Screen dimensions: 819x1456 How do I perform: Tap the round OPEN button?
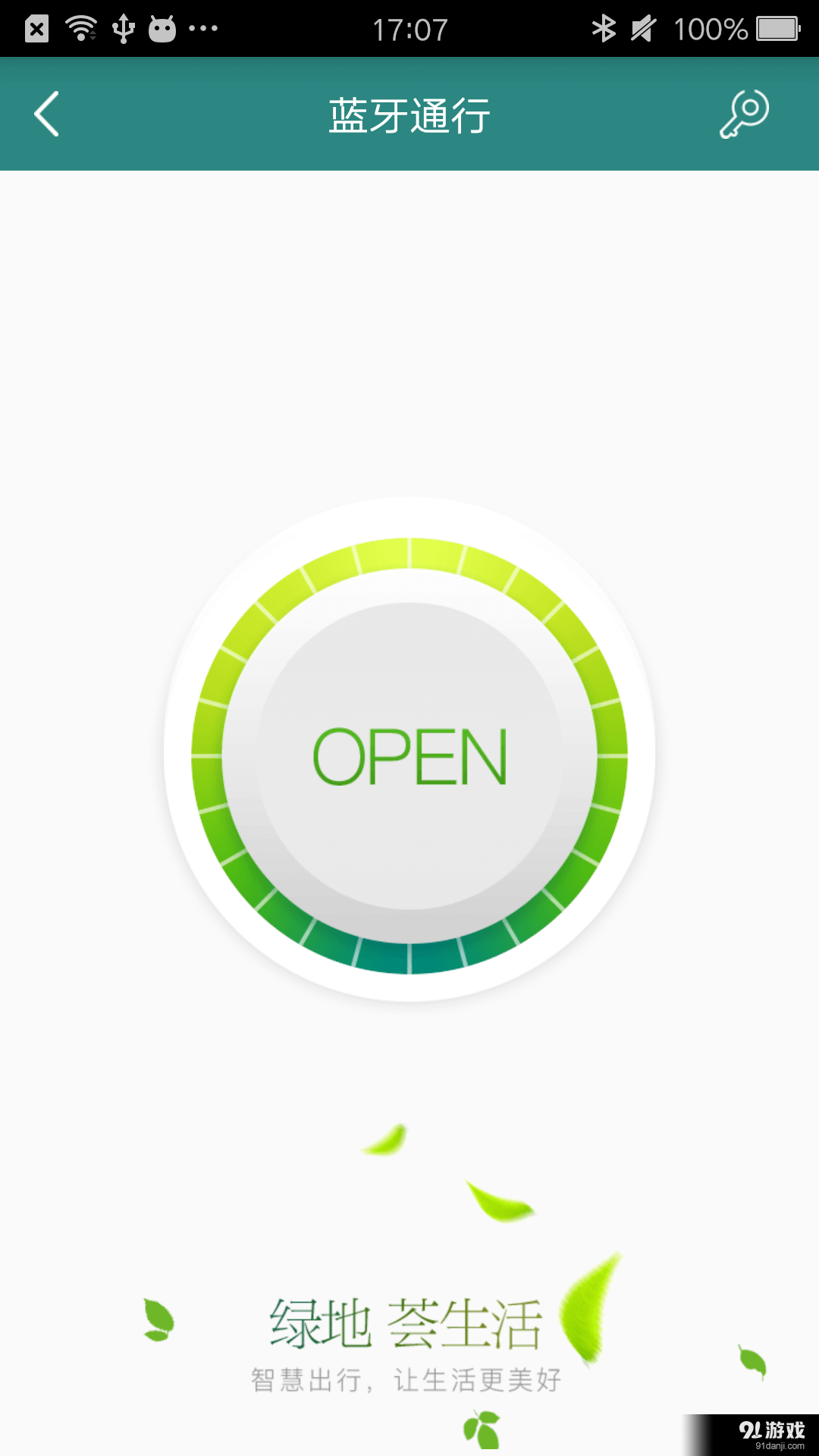[409, 755]
